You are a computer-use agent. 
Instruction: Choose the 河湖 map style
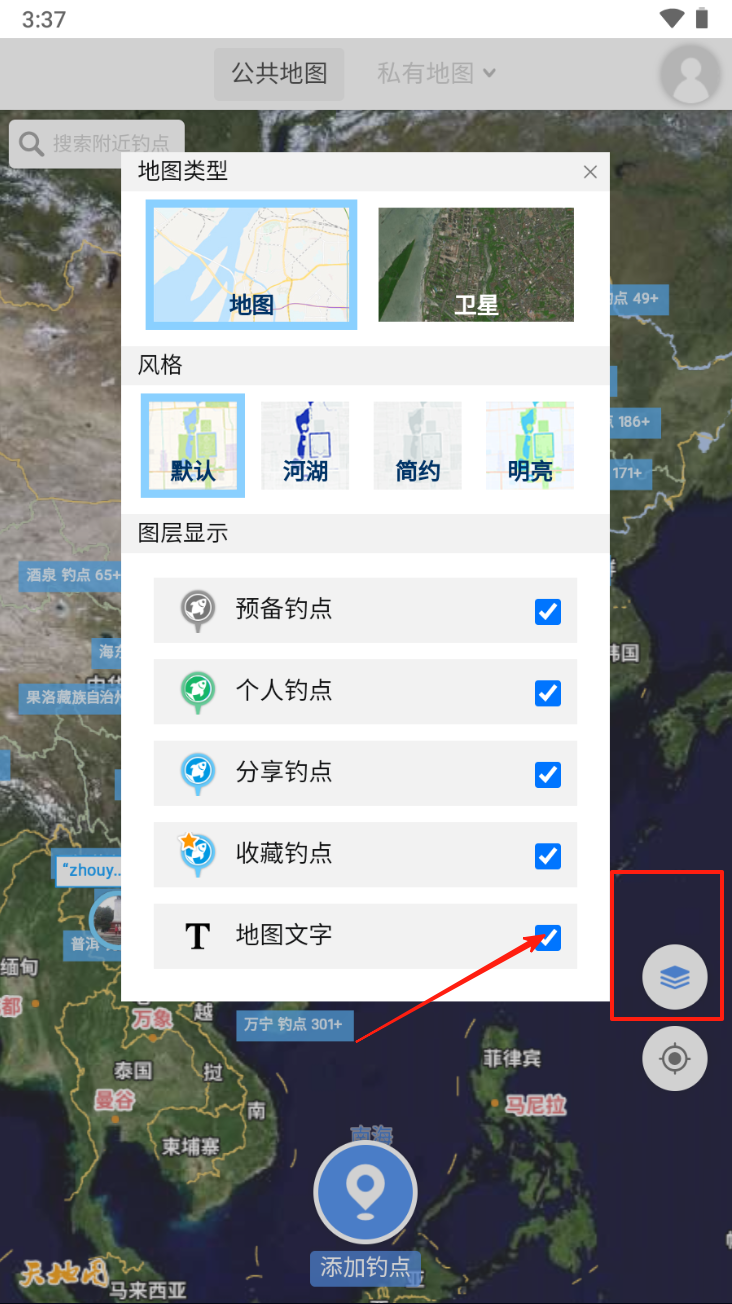click(305, 445)
